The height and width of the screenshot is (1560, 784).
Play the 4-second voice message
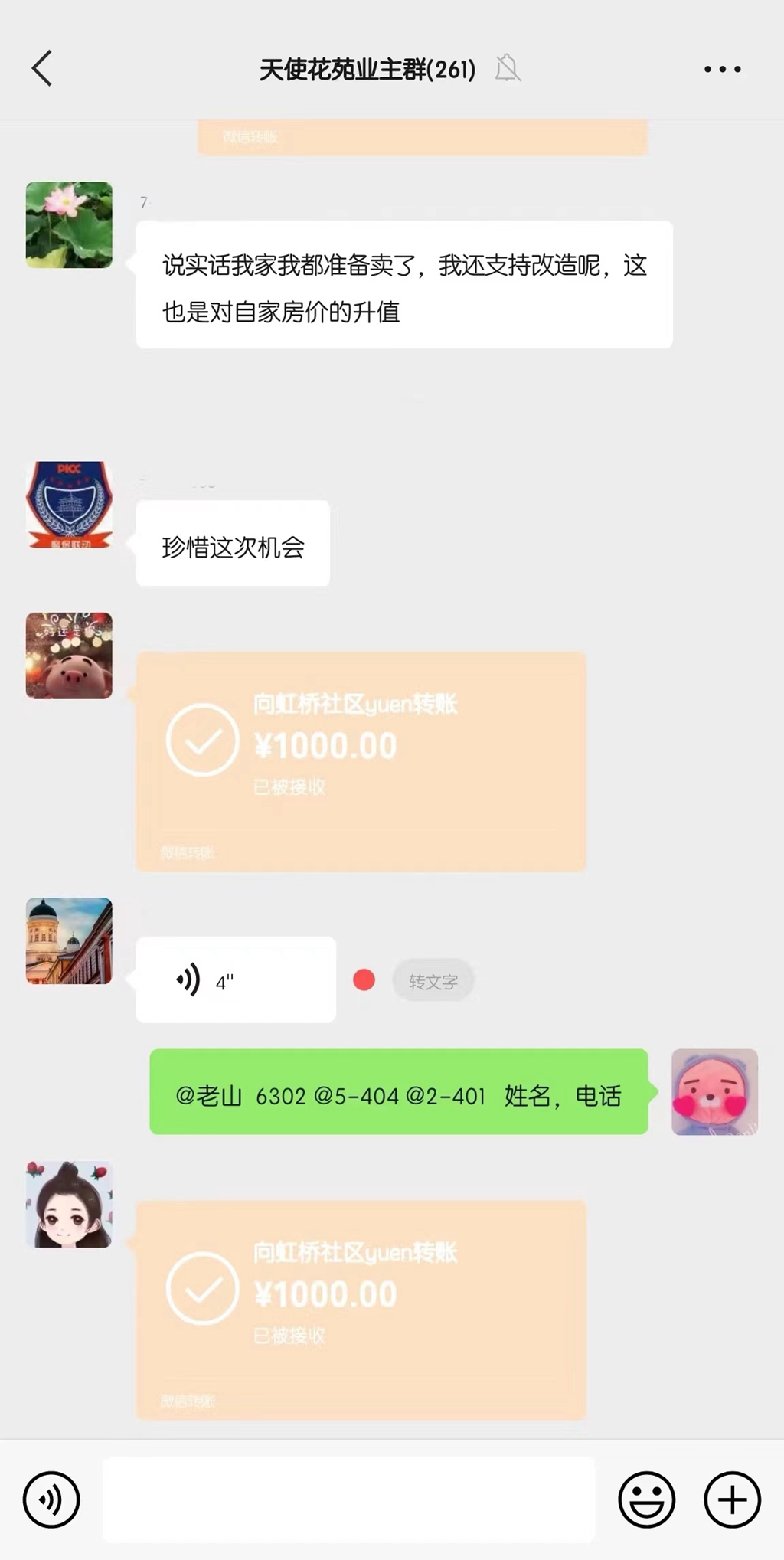pos(235,979)
